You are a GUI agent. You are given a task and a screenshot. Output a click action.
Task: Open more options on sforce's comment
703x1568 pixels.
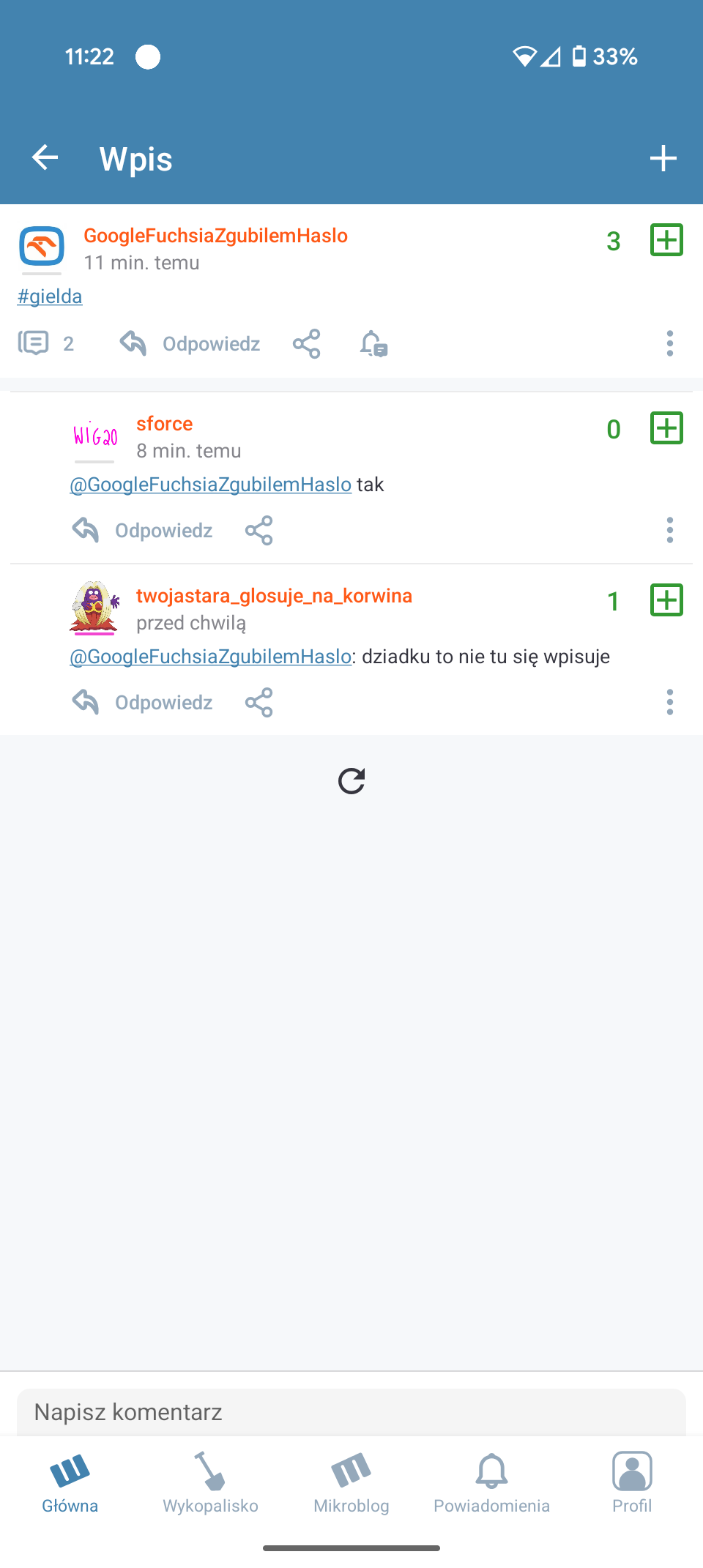[x=669, y=530]
